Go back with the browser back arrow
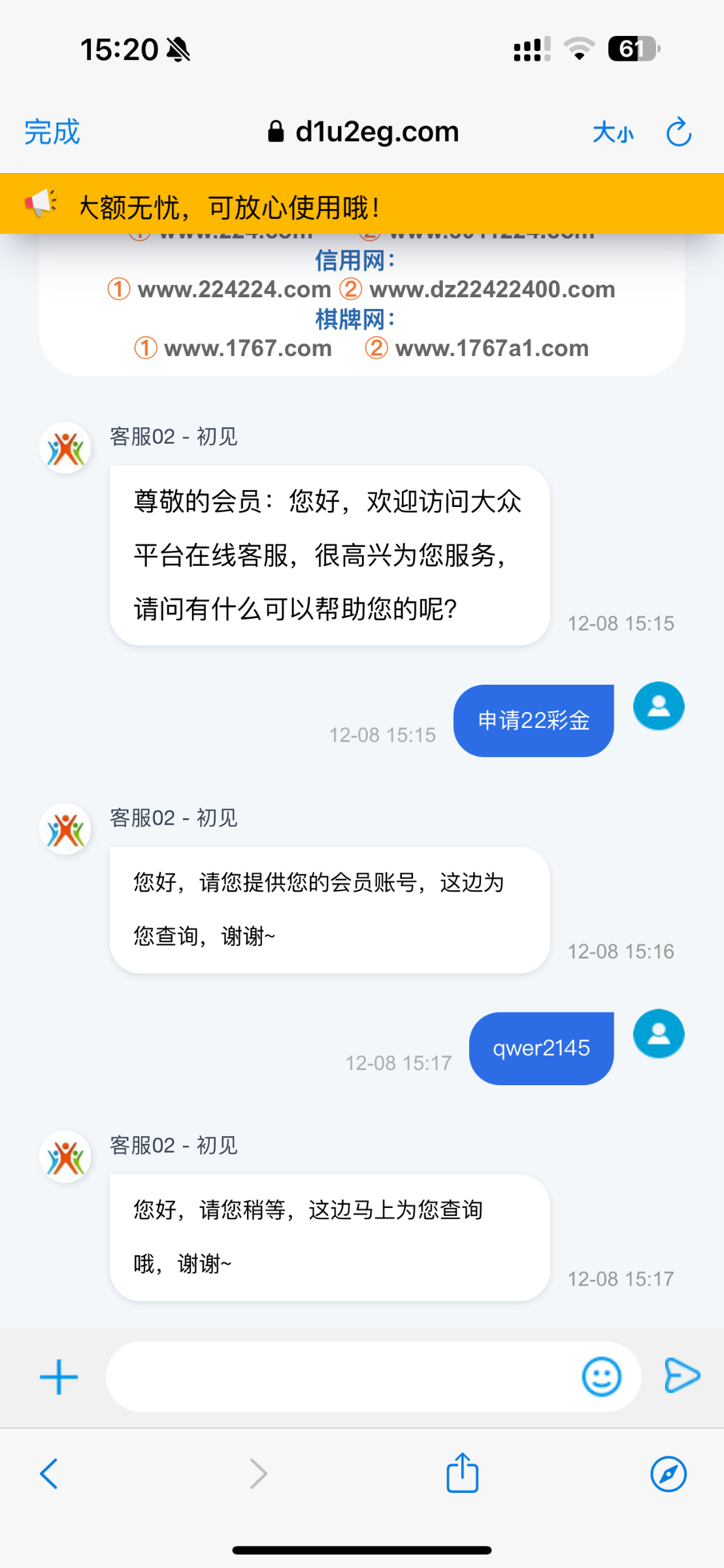 pos(50,1474)
